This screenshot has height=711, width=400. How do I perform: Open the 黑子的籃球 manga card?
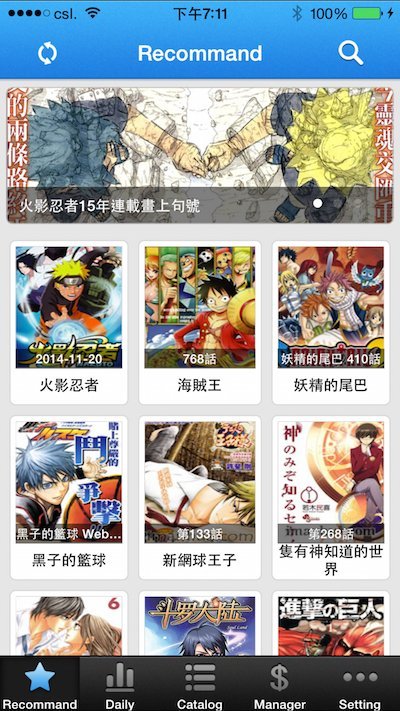(x=69, y=497)
